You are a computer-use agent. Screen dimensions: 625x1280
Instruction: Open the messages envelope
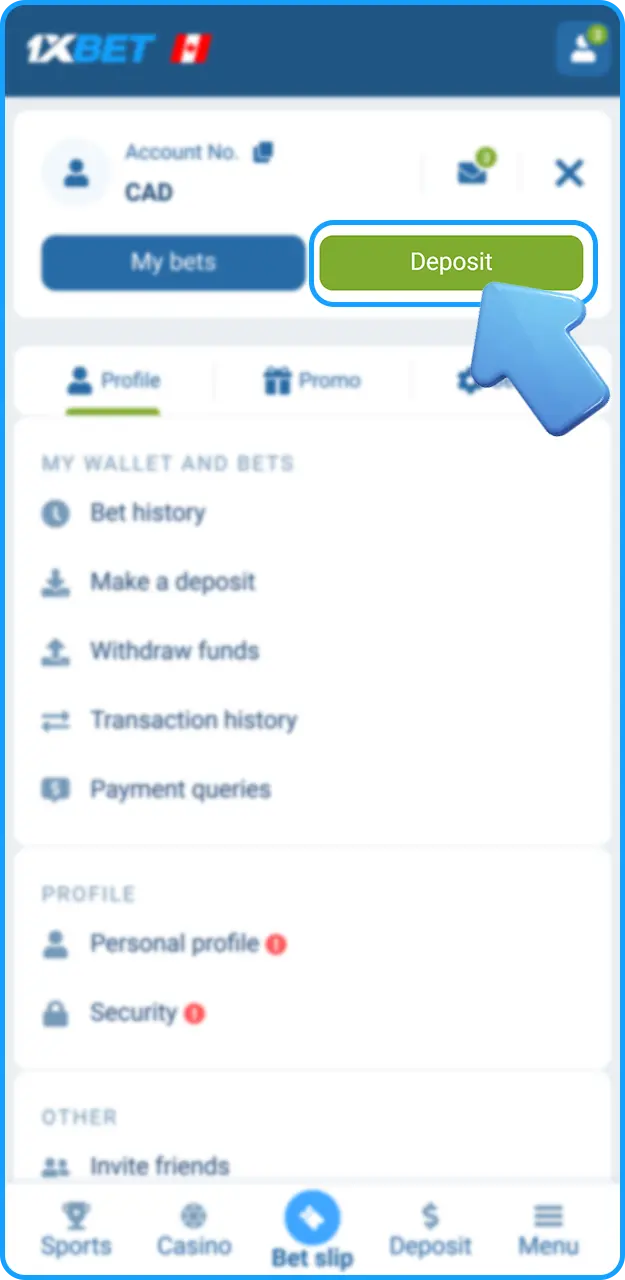pyautogui.click(x=473, y=171)
